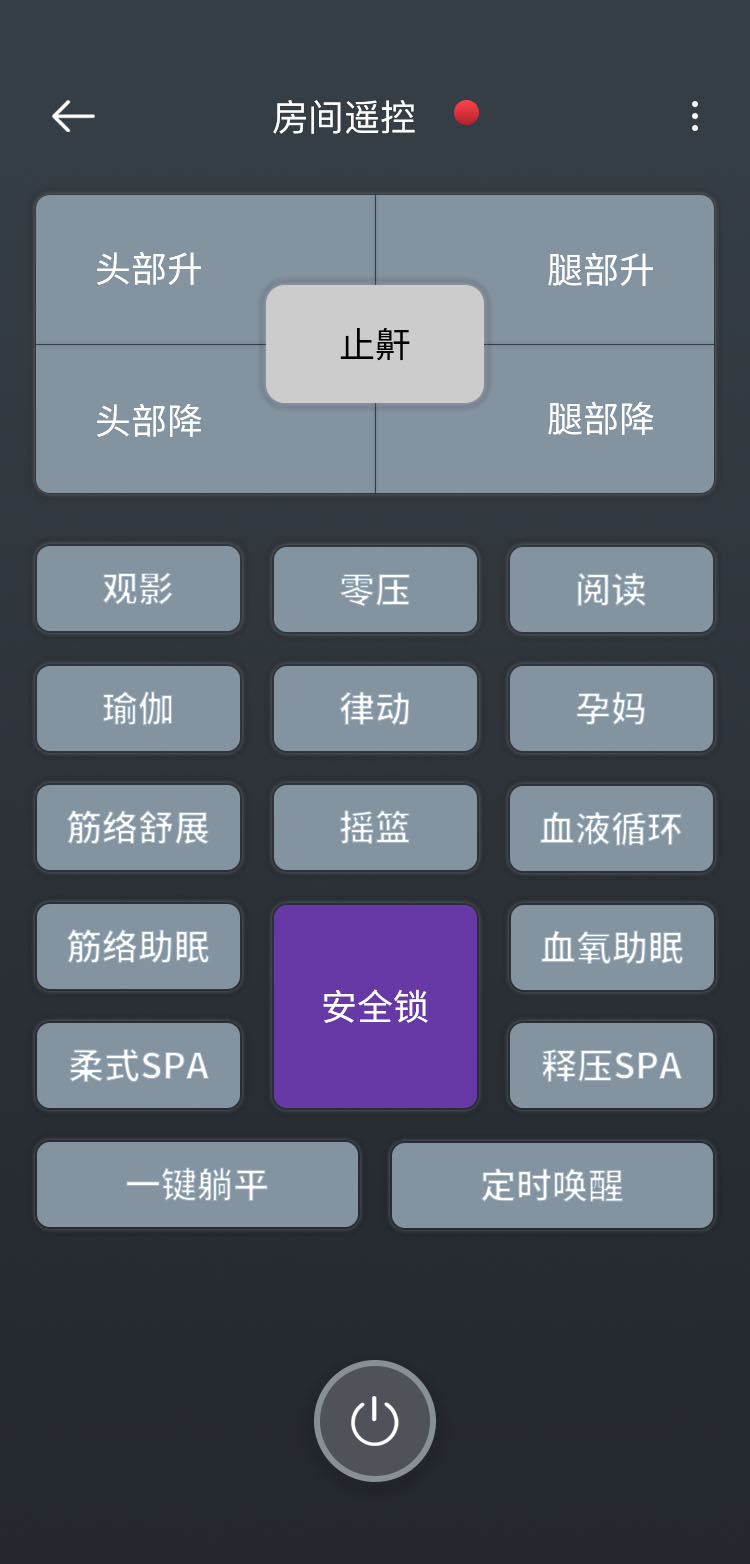This screenshot has width=750, height=1564.
Task: Raise the legs with 腿部升
Action: pyautogui.click(x=600, y=269)
